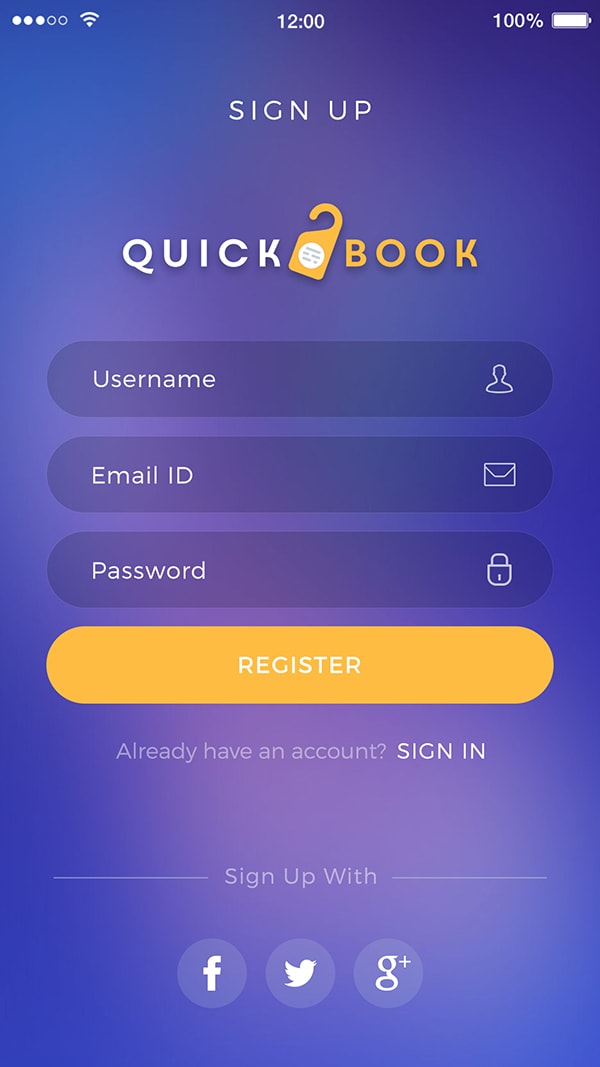
Task: Open the Sign In link
Action: 441,751
